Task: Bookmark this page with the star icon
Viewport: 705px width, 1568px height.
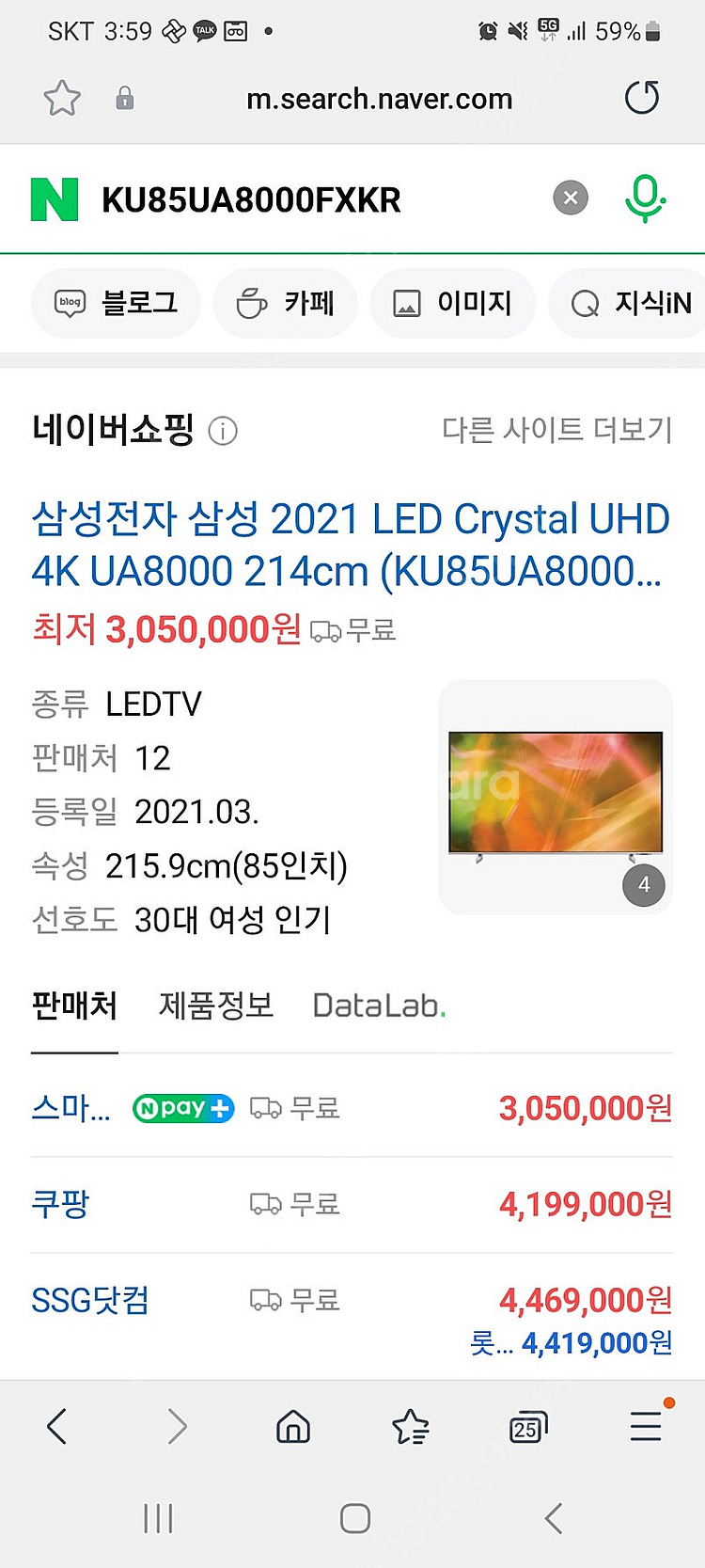Action: click(x=62, y=98)
